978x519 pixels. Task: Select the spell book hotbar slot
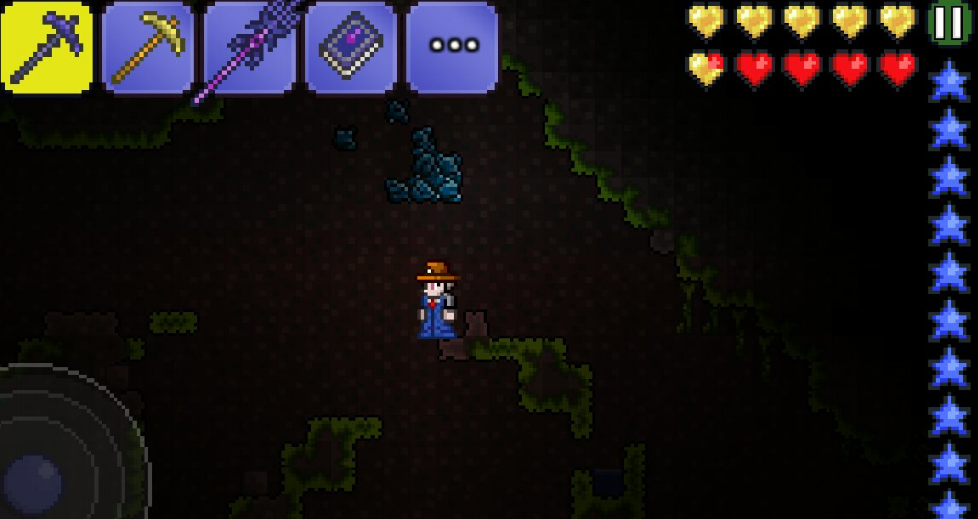tap(351, 47)
